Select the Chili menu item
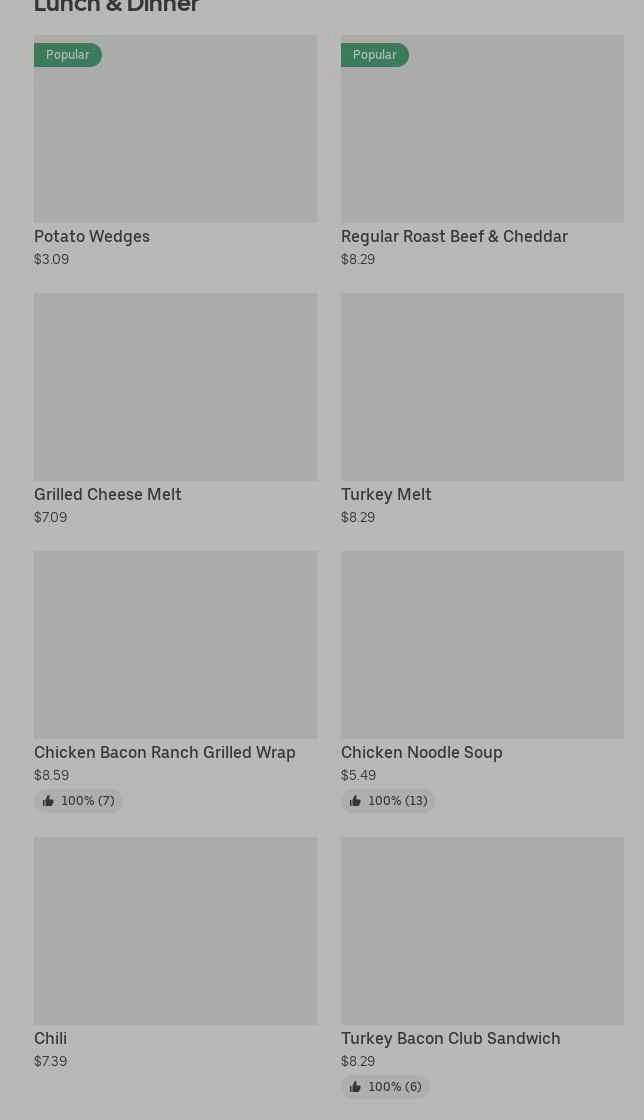This screenshot has height=1120, width=644. coord(176,954)
